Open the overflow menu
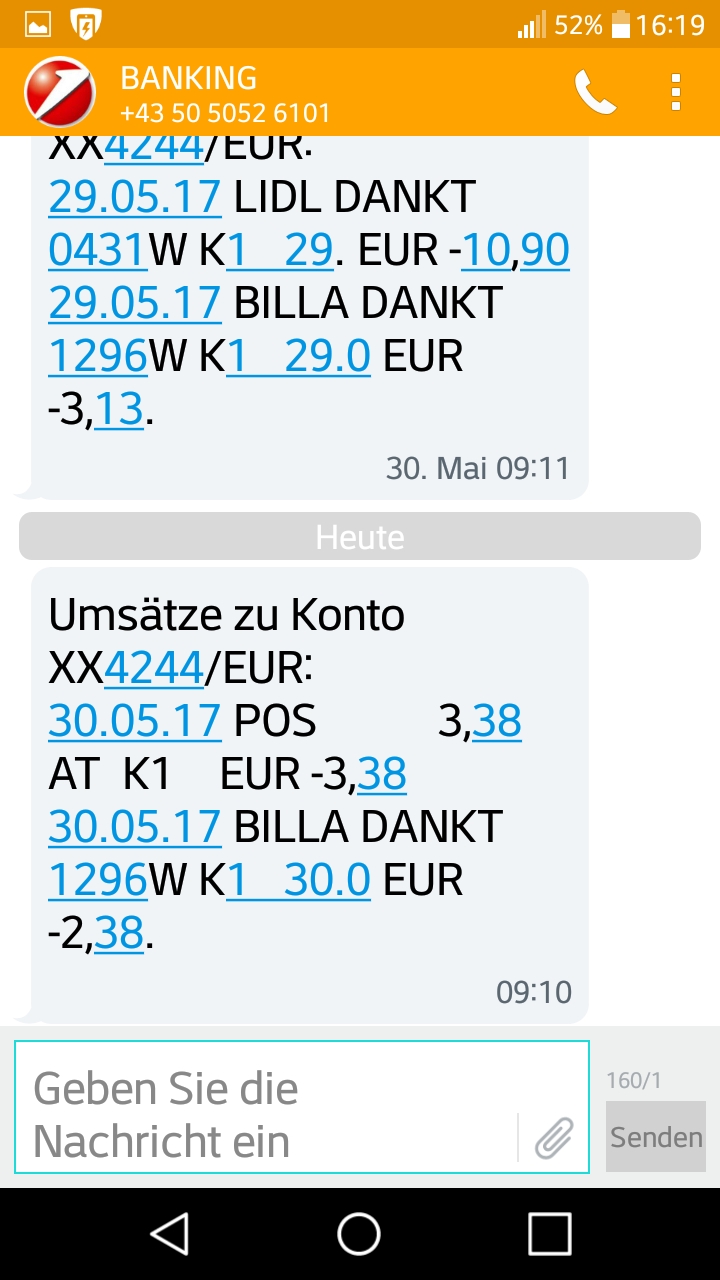Viewport: 720px width, 1280px height. (x=677, y=92)
